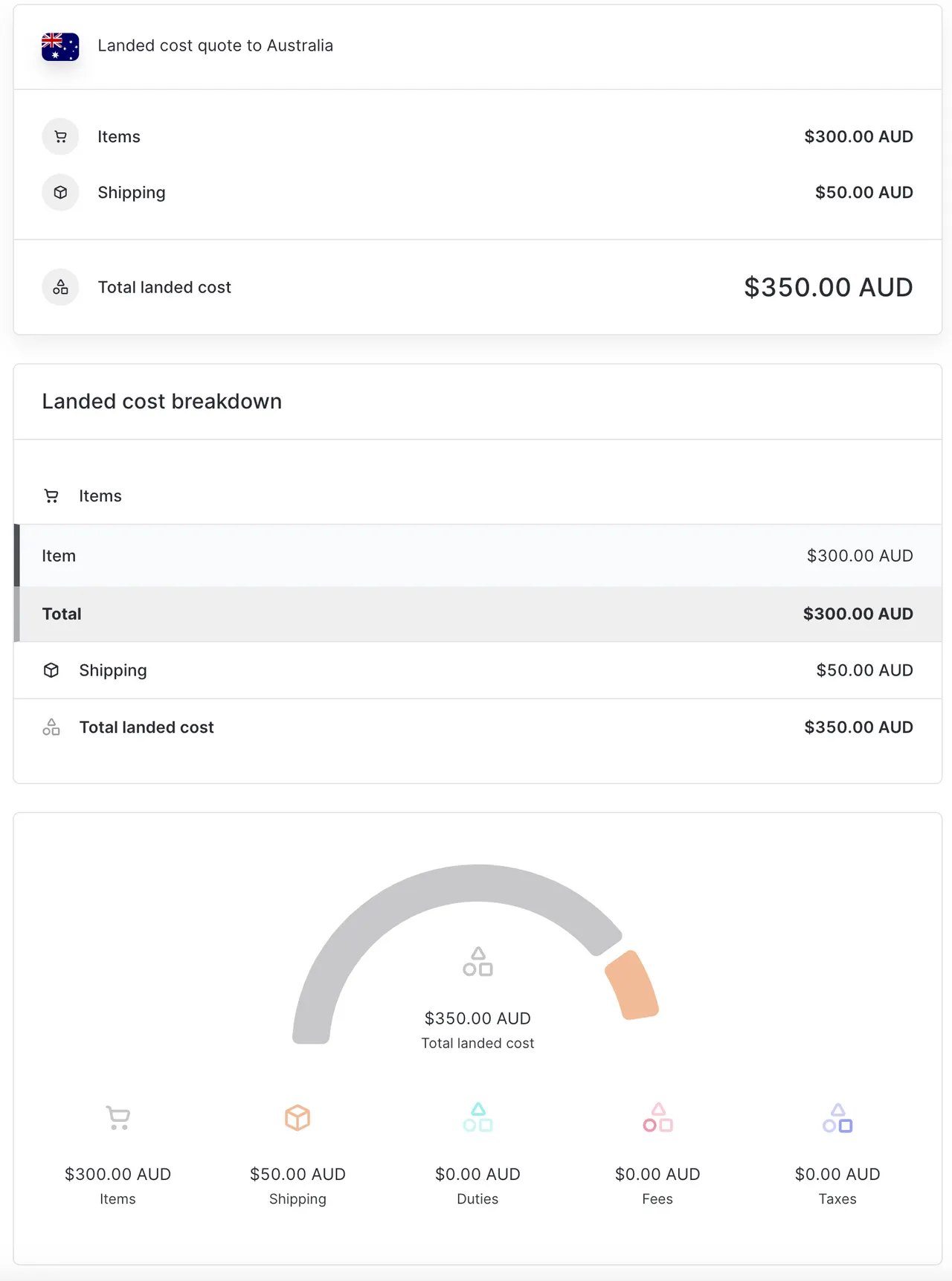Click the orange segment of the gauge arc
952x1281 pixels.
tap(631, 985)
